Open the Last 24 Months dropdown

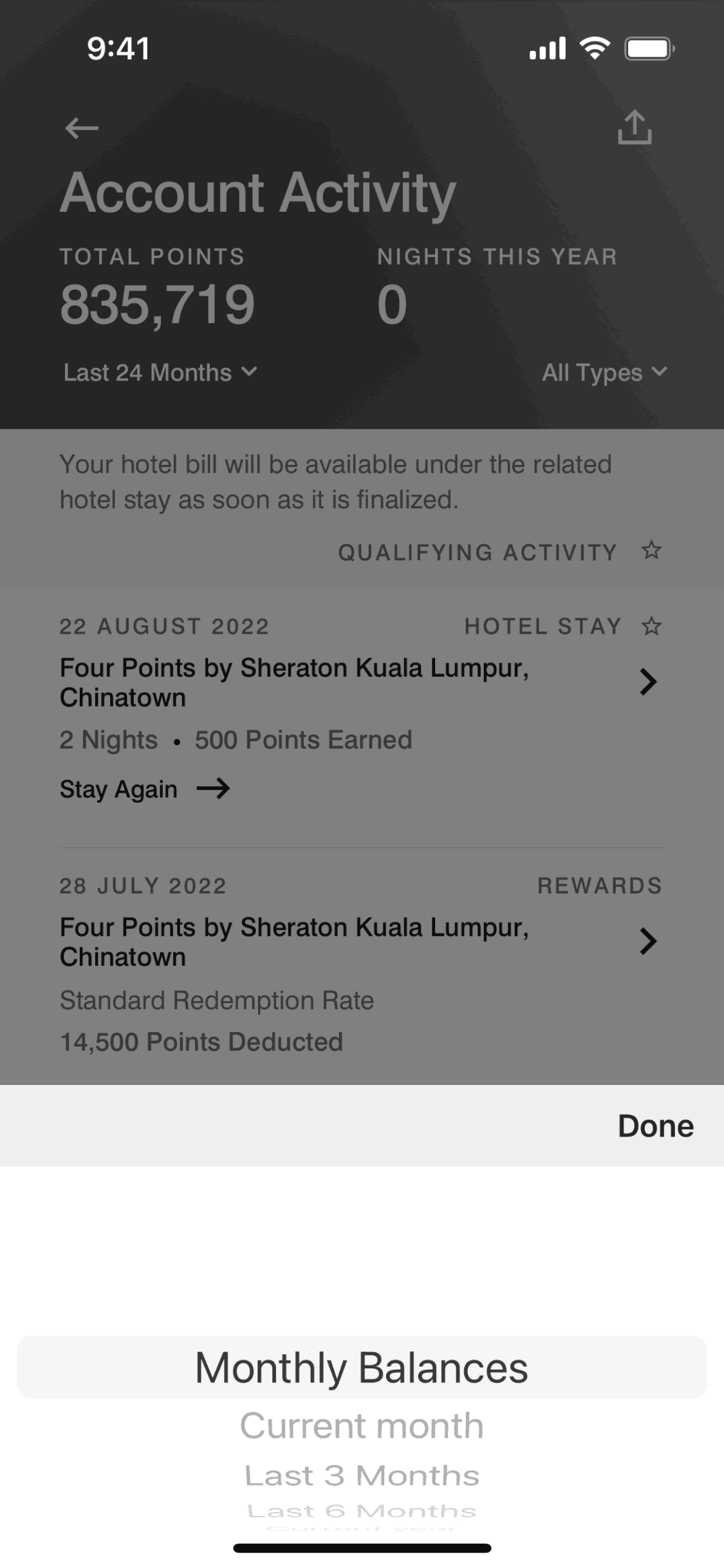(x=160, y=372)
